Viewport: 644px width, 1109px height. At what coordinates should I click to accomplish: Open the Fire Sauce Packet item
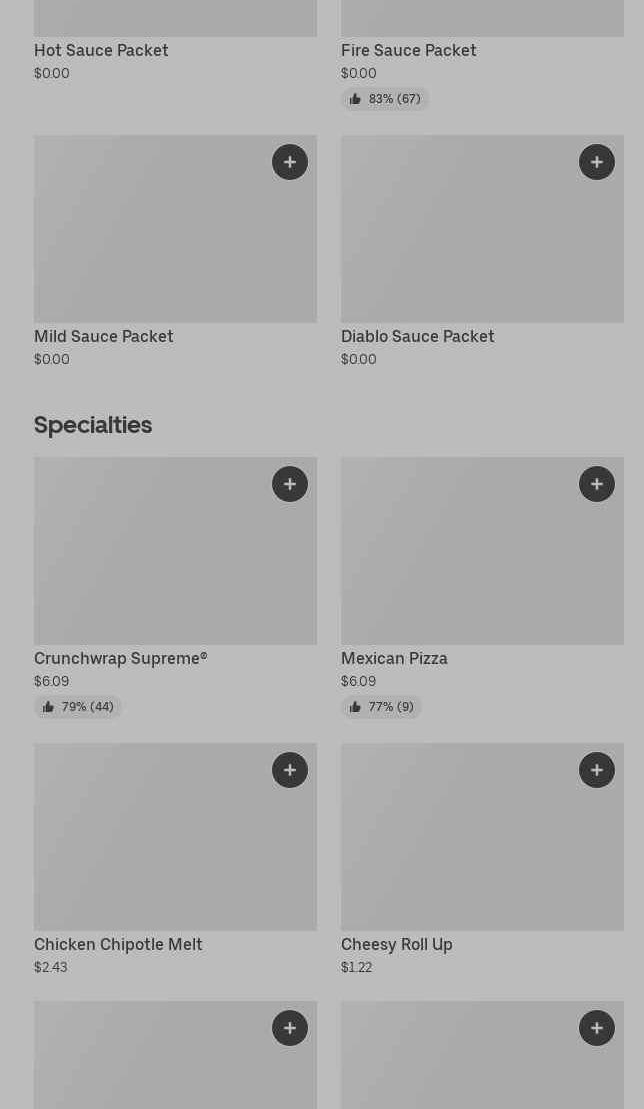[x=409, y=50]
